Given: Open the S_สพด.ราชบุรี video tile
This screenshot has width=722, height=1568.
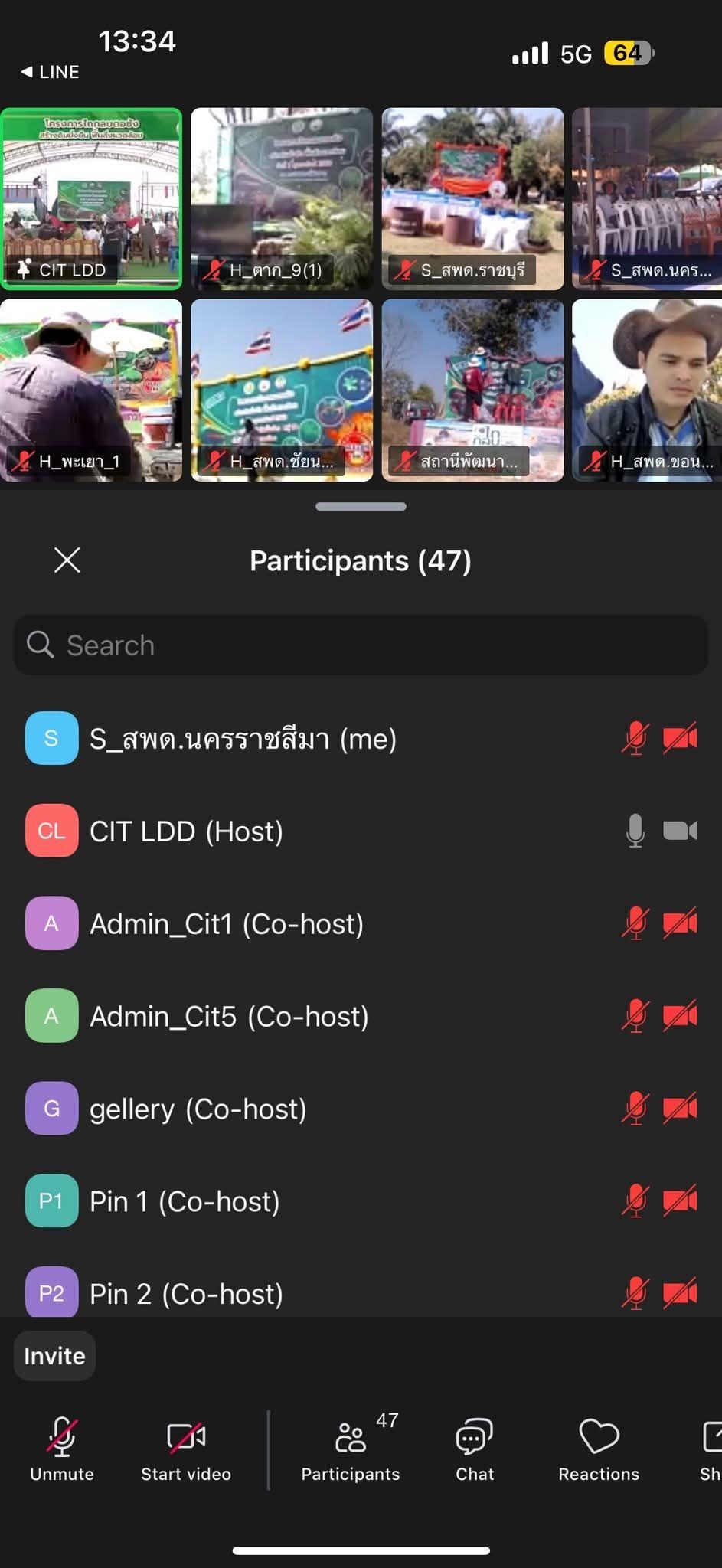Looking at the screenshot, I should click(x=472, y=199).
